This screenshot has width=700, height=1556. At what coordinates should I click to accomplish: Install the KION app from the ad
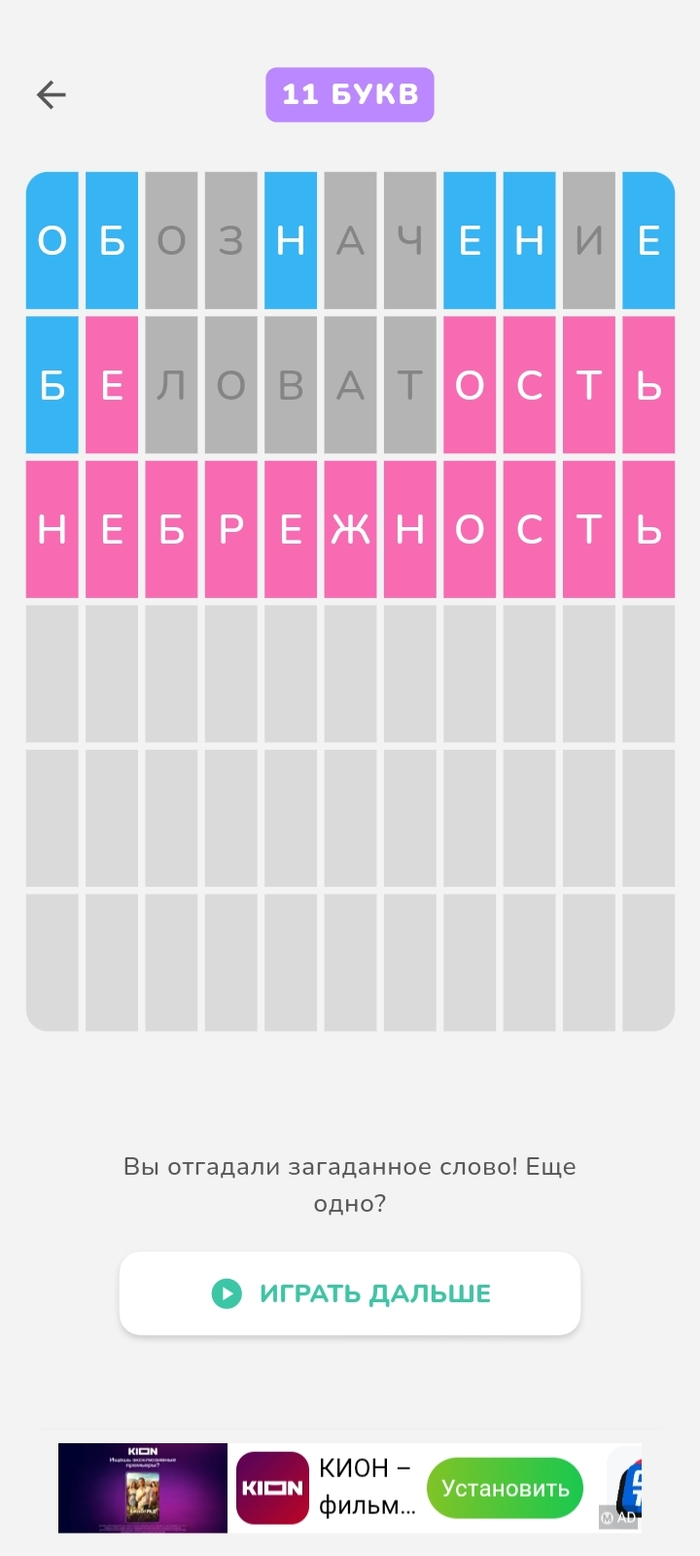coord(505,1488)
